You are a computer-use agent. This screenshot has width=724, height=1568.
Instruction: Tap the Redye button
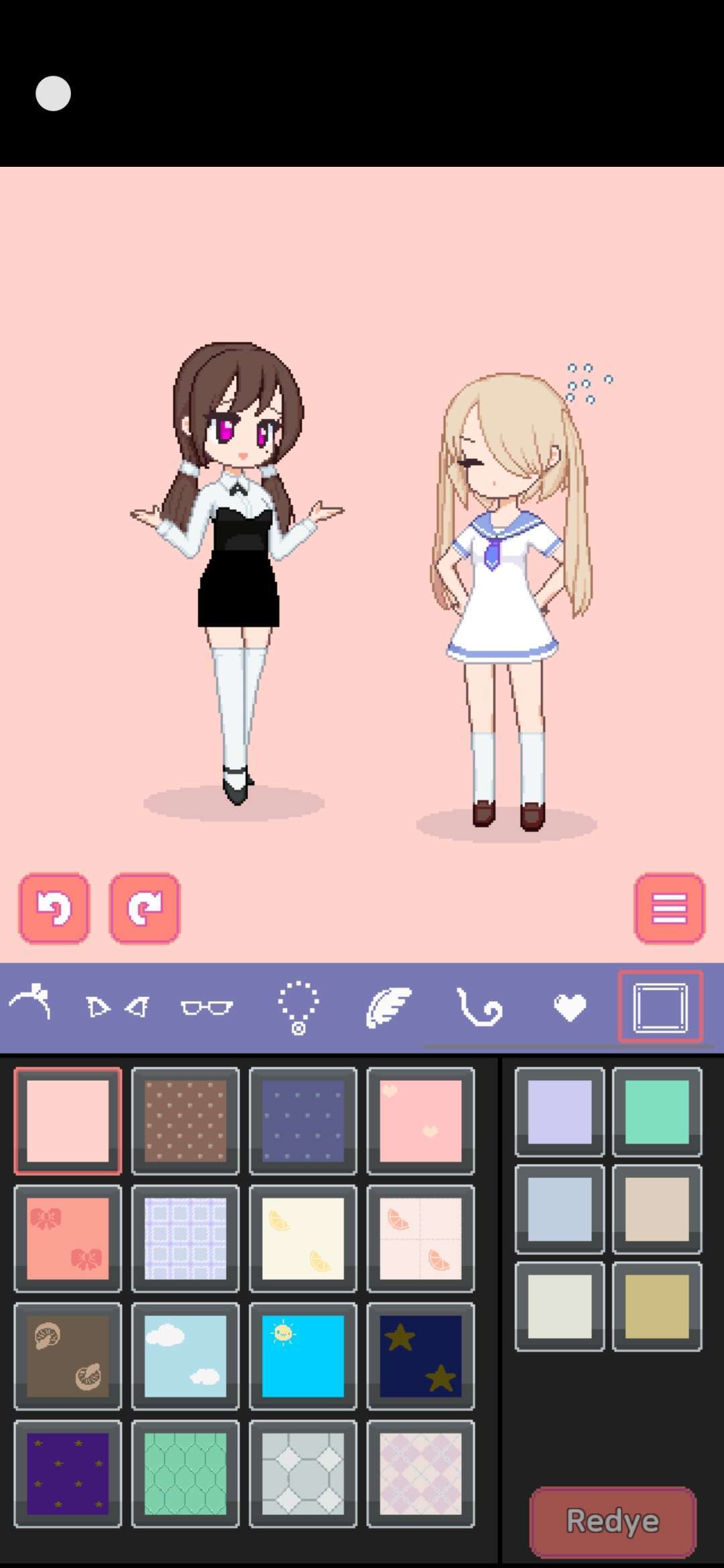613,1521
